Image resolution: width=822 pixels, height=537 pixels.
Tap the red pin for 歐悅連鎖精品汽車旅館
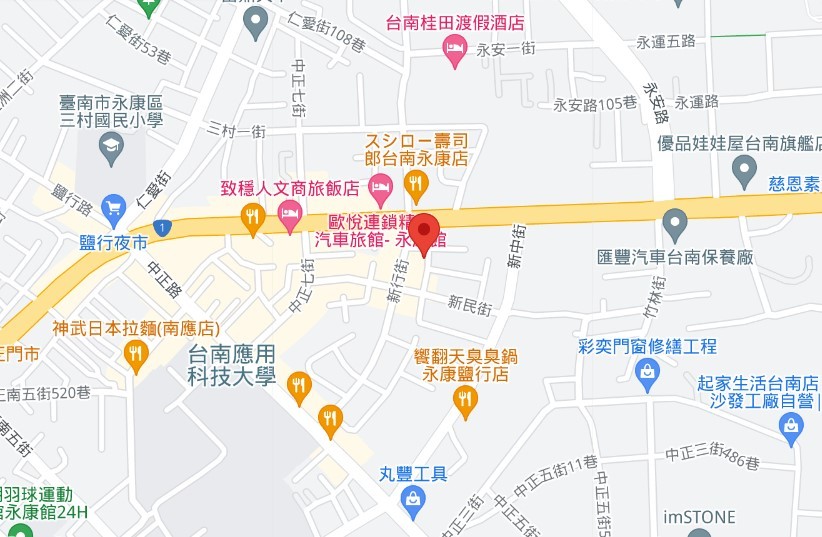(426, 233)
